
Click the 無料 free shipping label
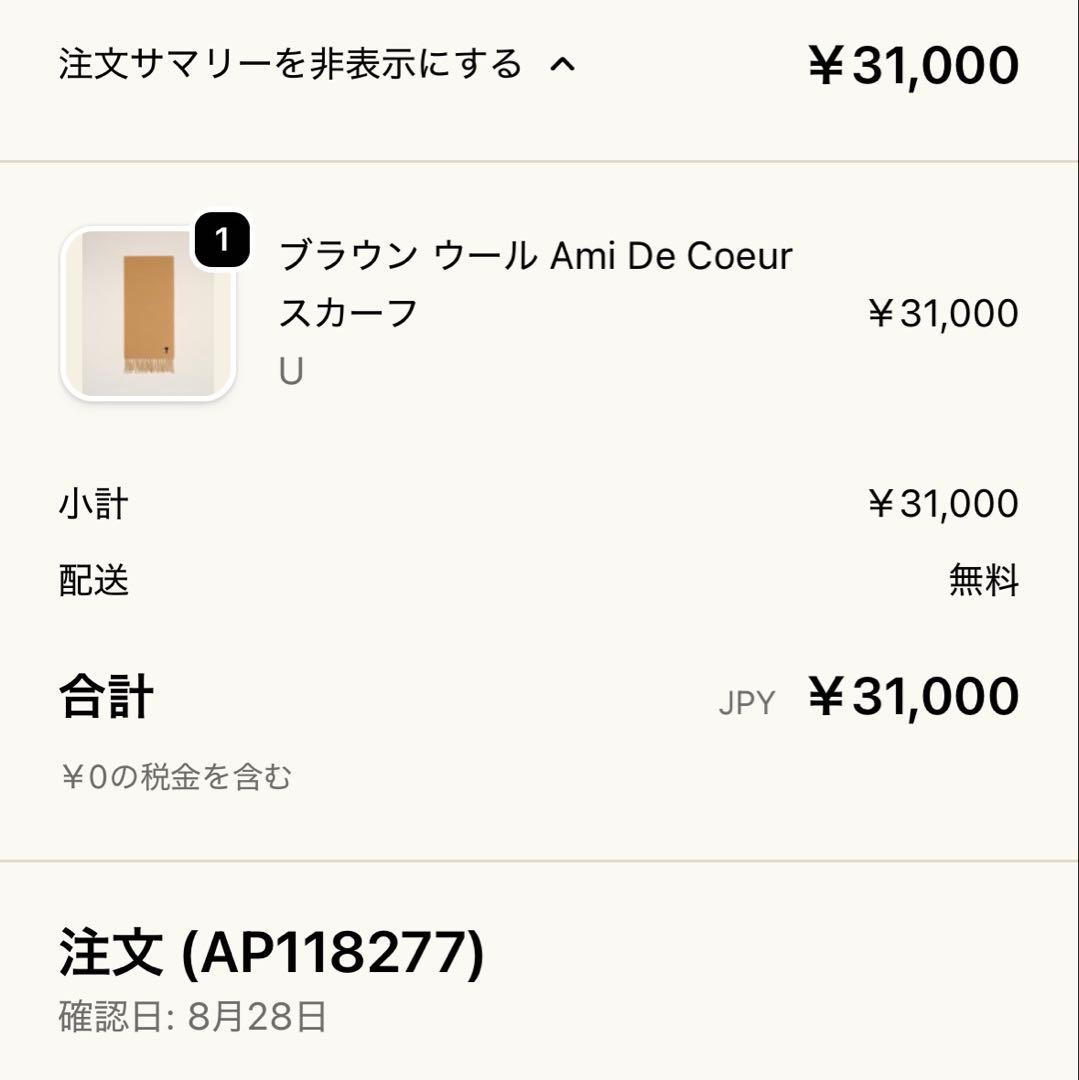click(x=985, y=578)
